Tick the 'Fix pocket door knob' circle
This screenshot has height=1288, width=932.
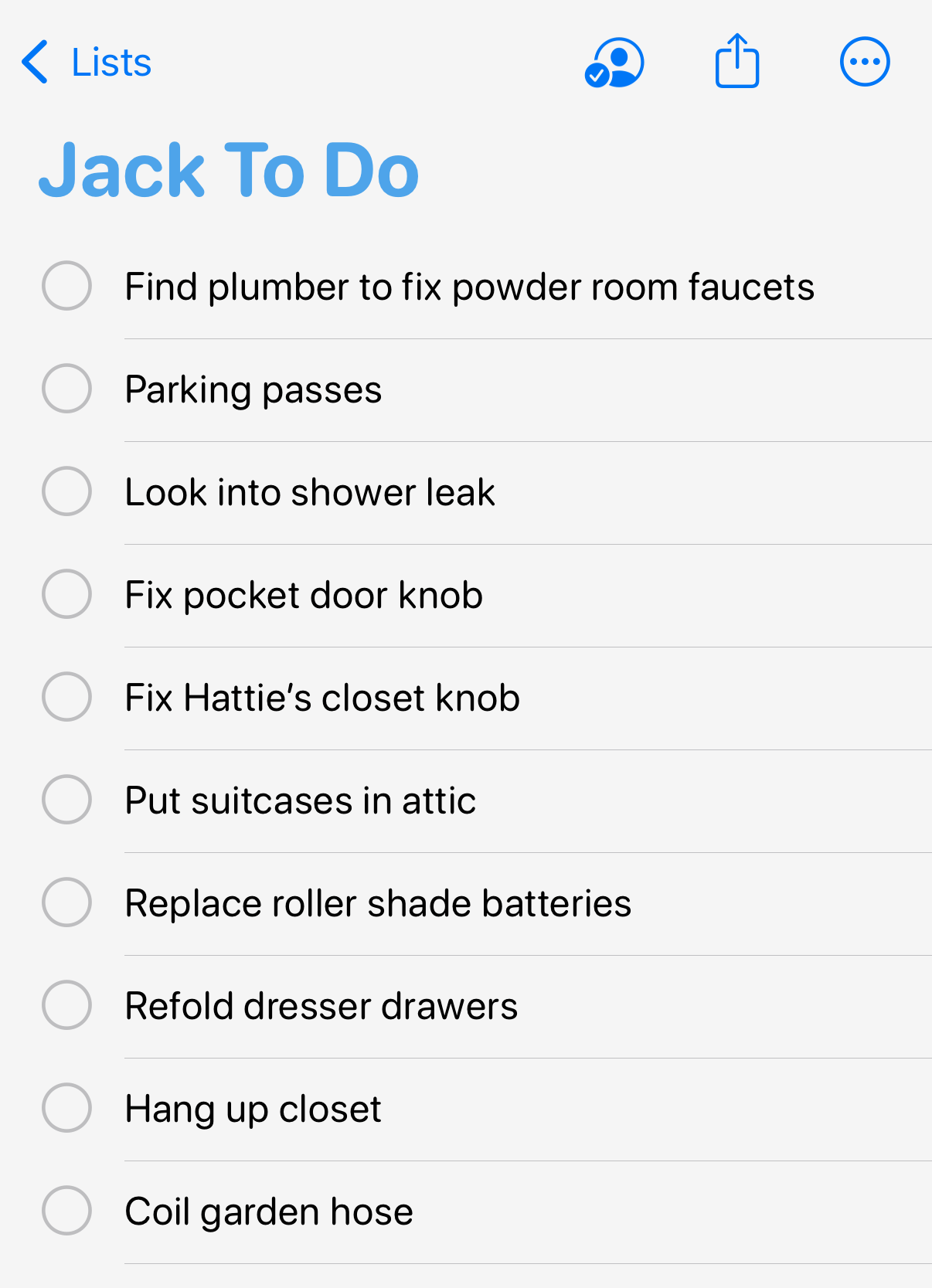67,594
